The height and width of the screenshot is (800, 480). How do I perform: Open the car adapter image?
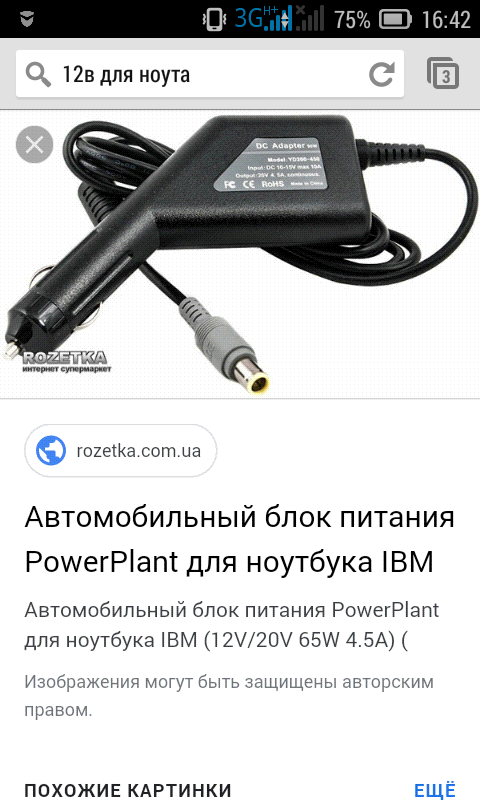(240, 254)
